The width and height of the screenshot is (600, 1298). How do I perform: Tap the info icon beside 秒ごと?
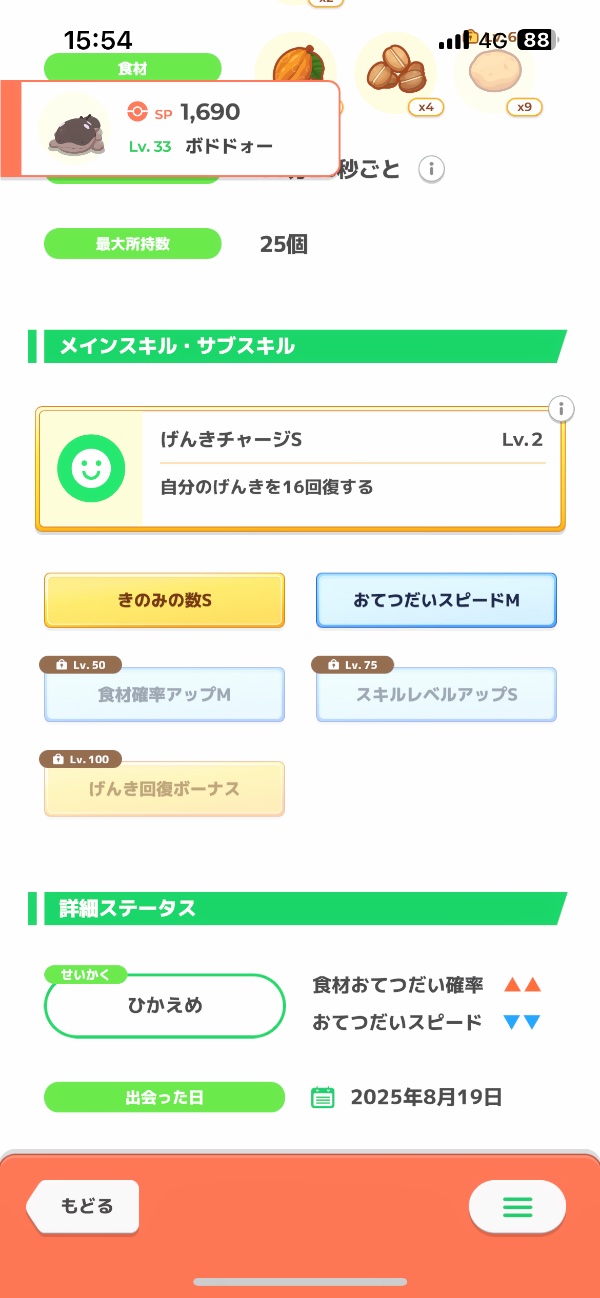click(x=431, y=169)
